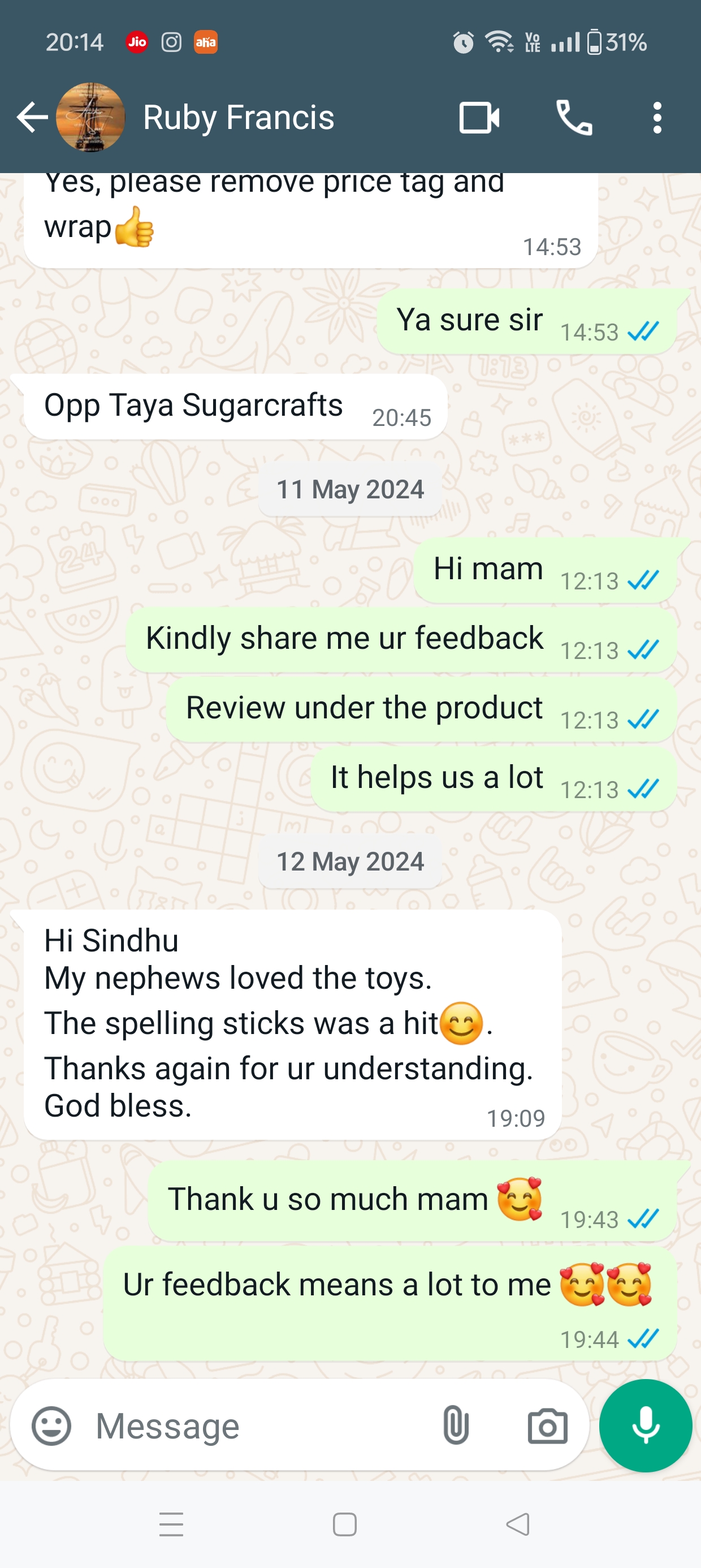Open the emoji picker

click(x=51, y=1425)
